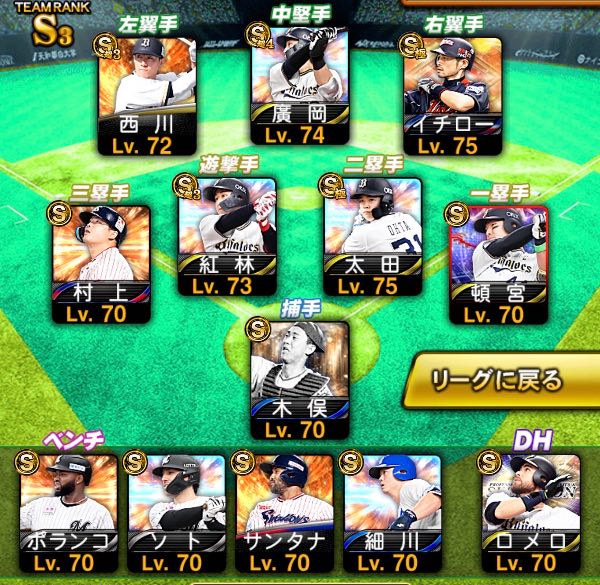View bench player 細川's card

click(393, 513)
